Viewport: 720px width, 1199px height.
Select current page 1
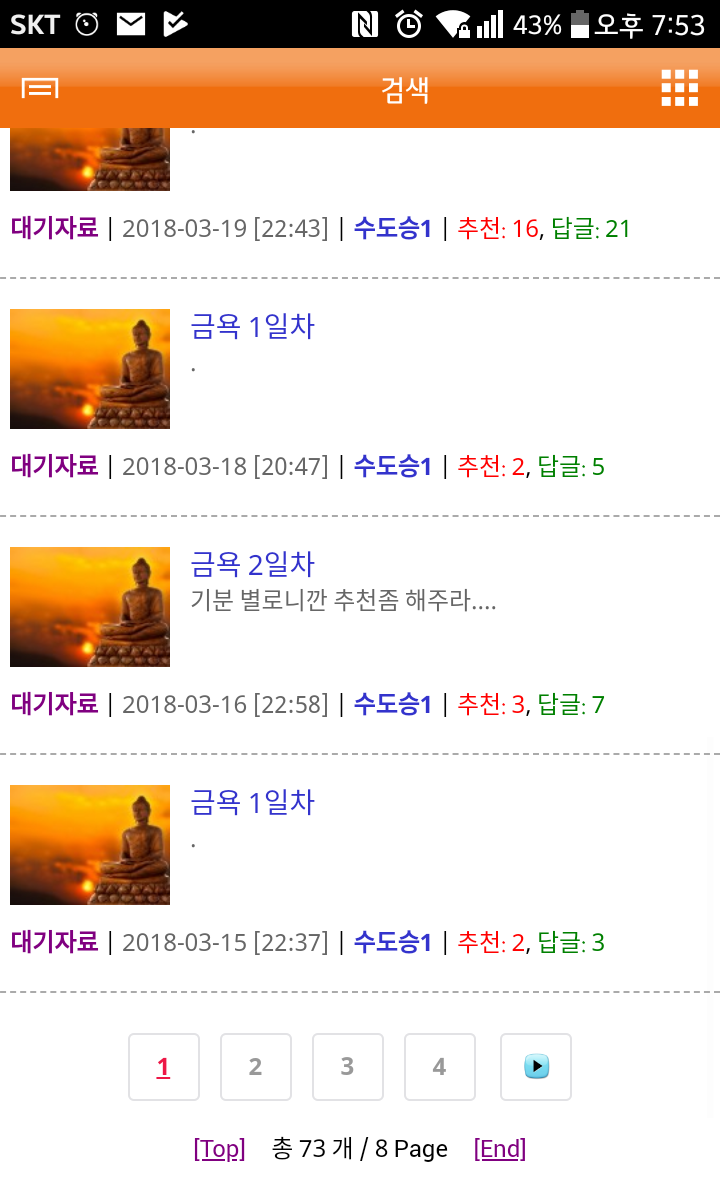[164, 1067]
